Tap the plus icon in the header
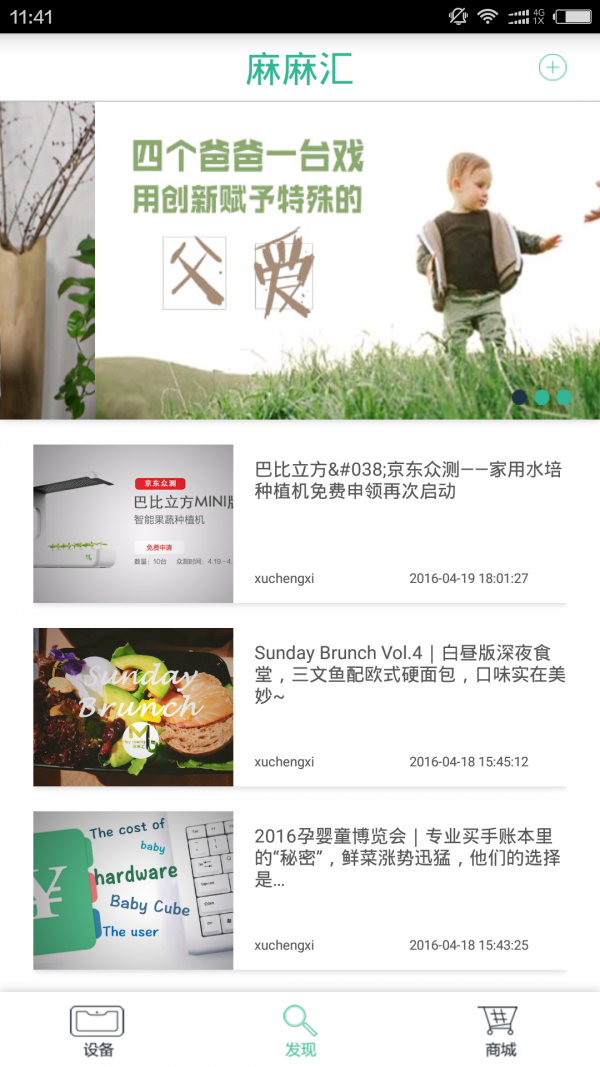Screen dimensions: 600x1067 pos(552,68)
